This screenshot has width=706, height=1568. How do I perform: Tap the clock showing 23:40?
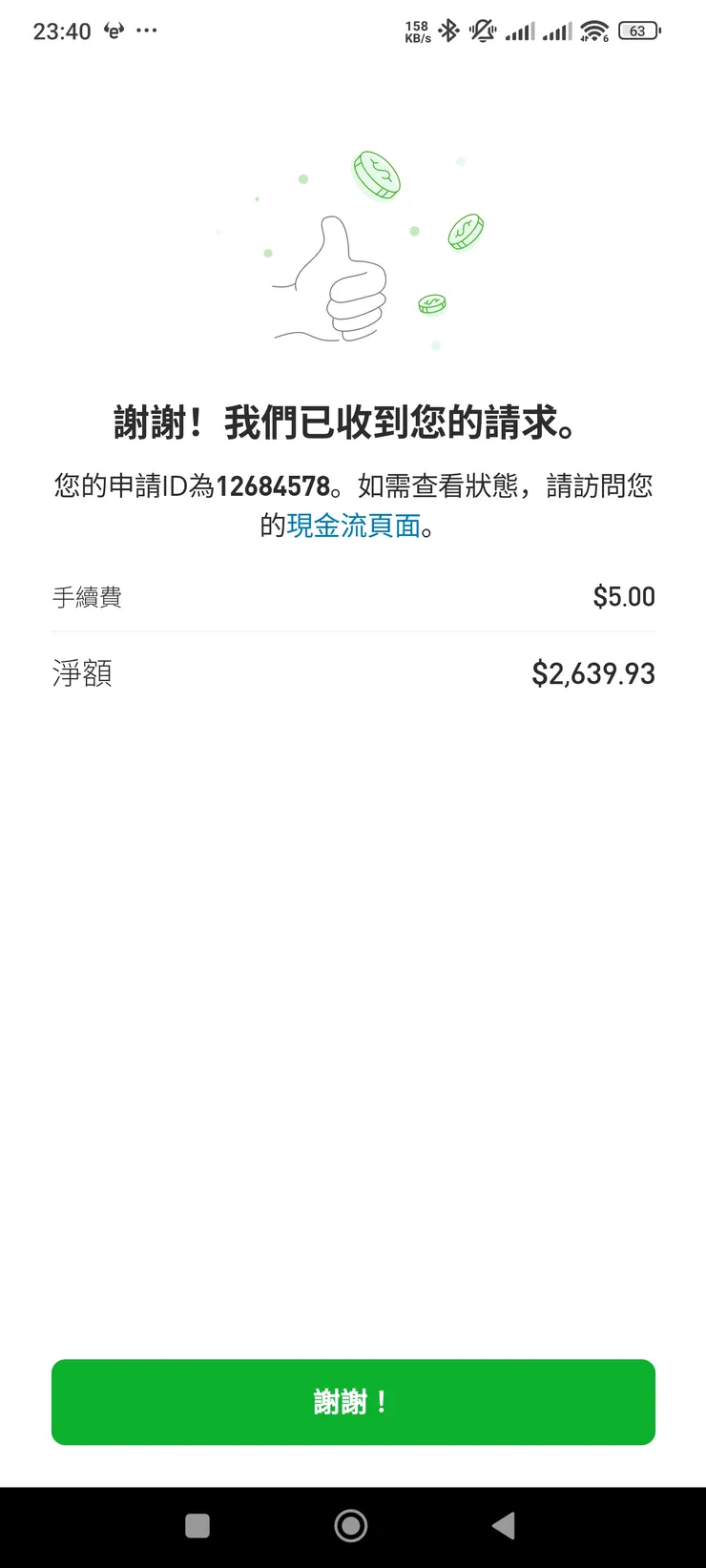pyautogui.click(x=63, y=31)
